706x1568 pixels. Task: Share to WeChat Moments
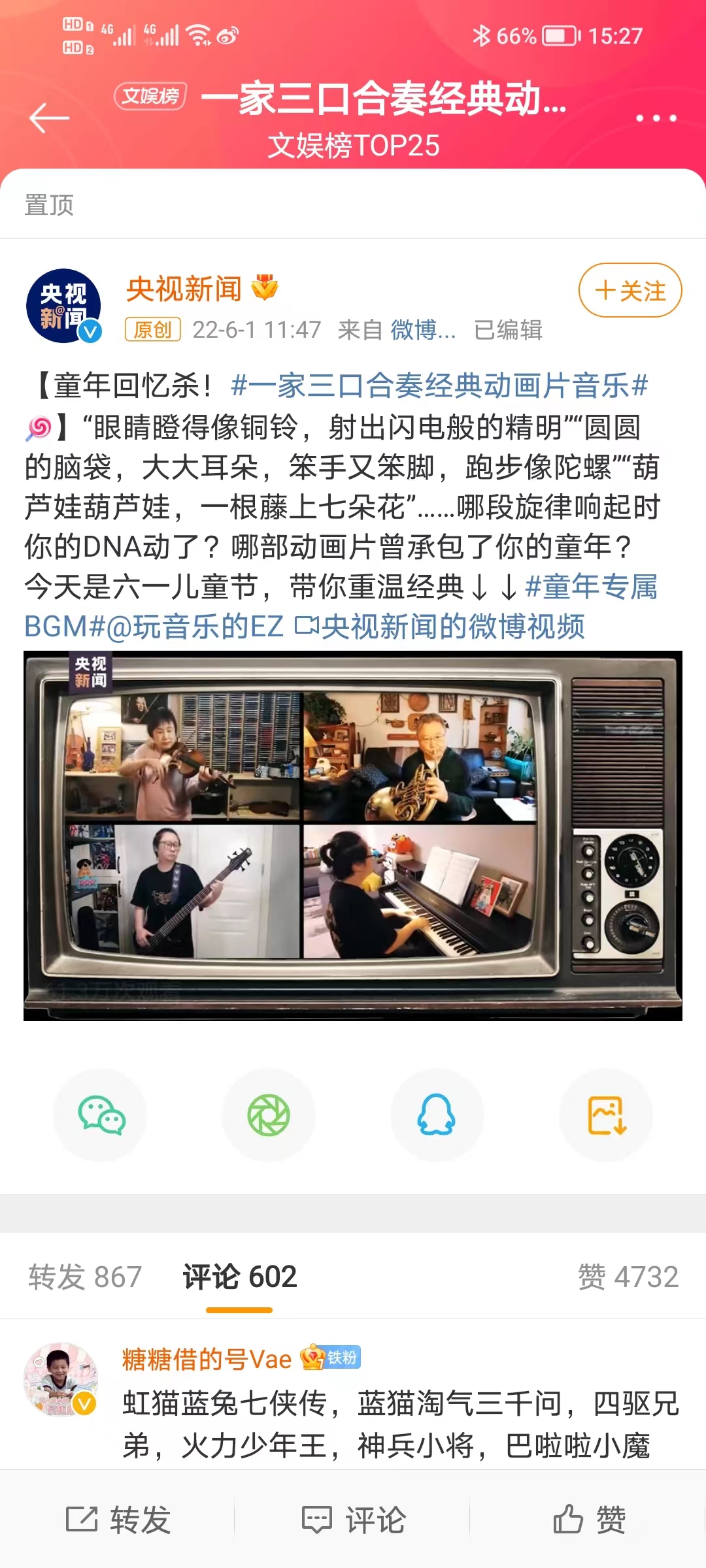(269, 1115)
